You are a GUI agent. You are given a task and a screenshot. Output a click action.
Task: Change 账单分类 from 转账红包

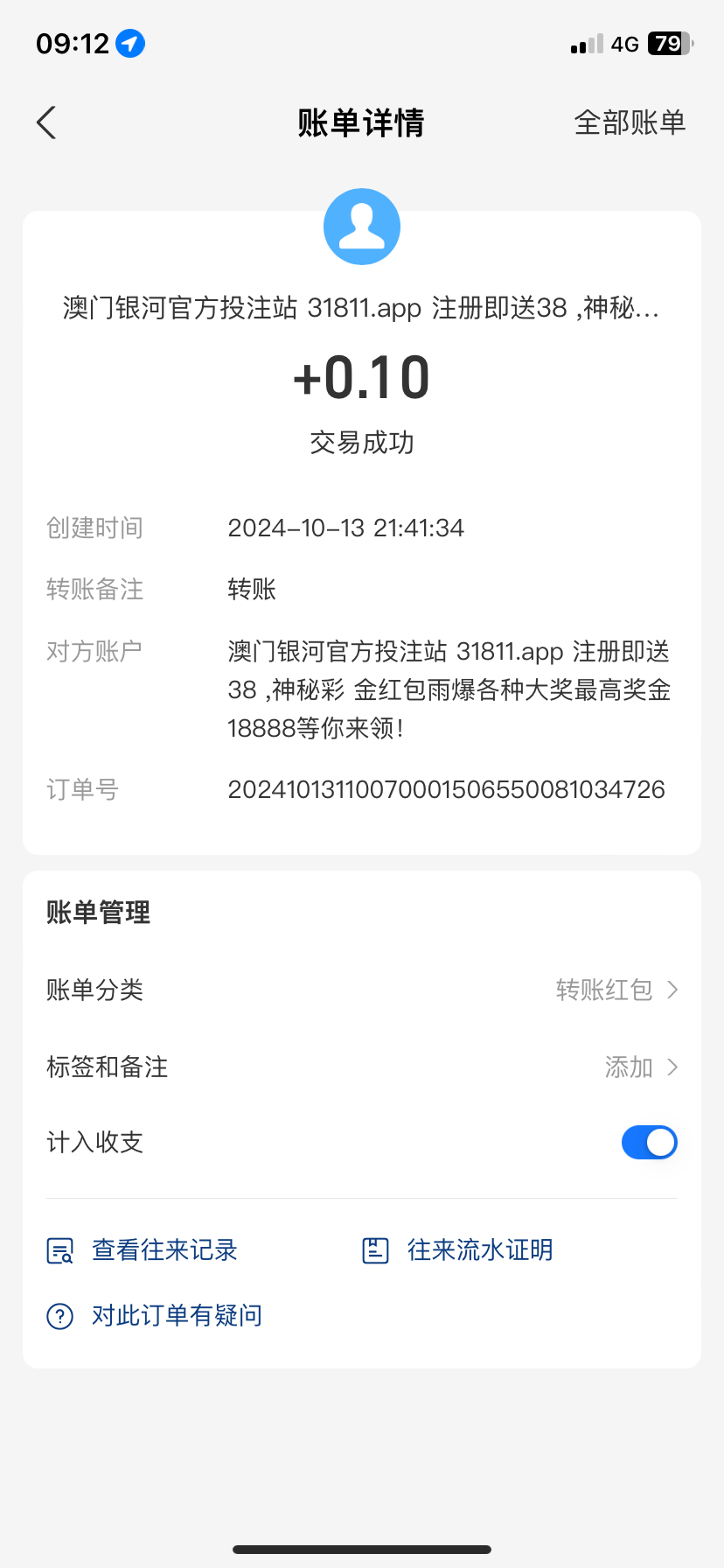(x=616, y=990)
